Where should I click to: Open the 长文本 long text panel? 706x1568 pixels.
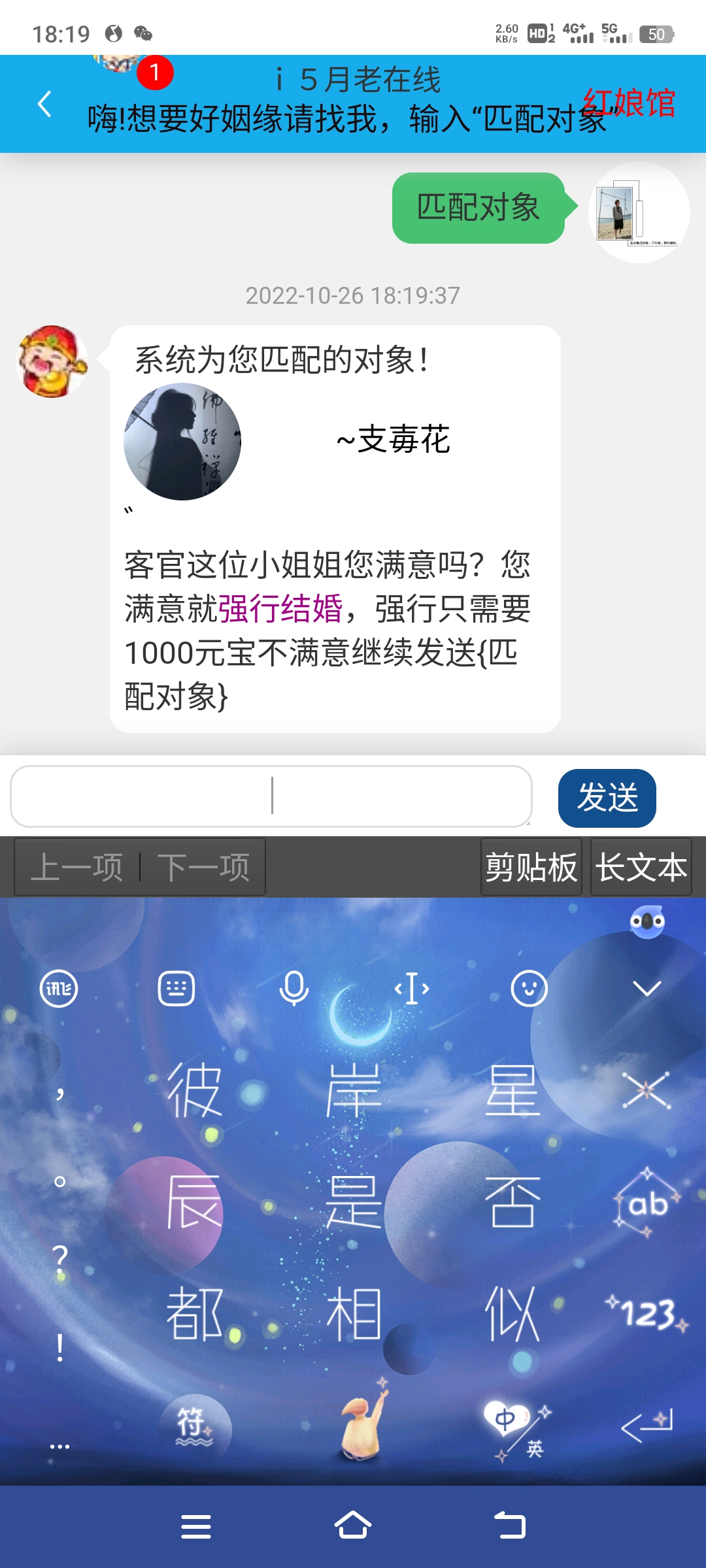tap(641, 866)
